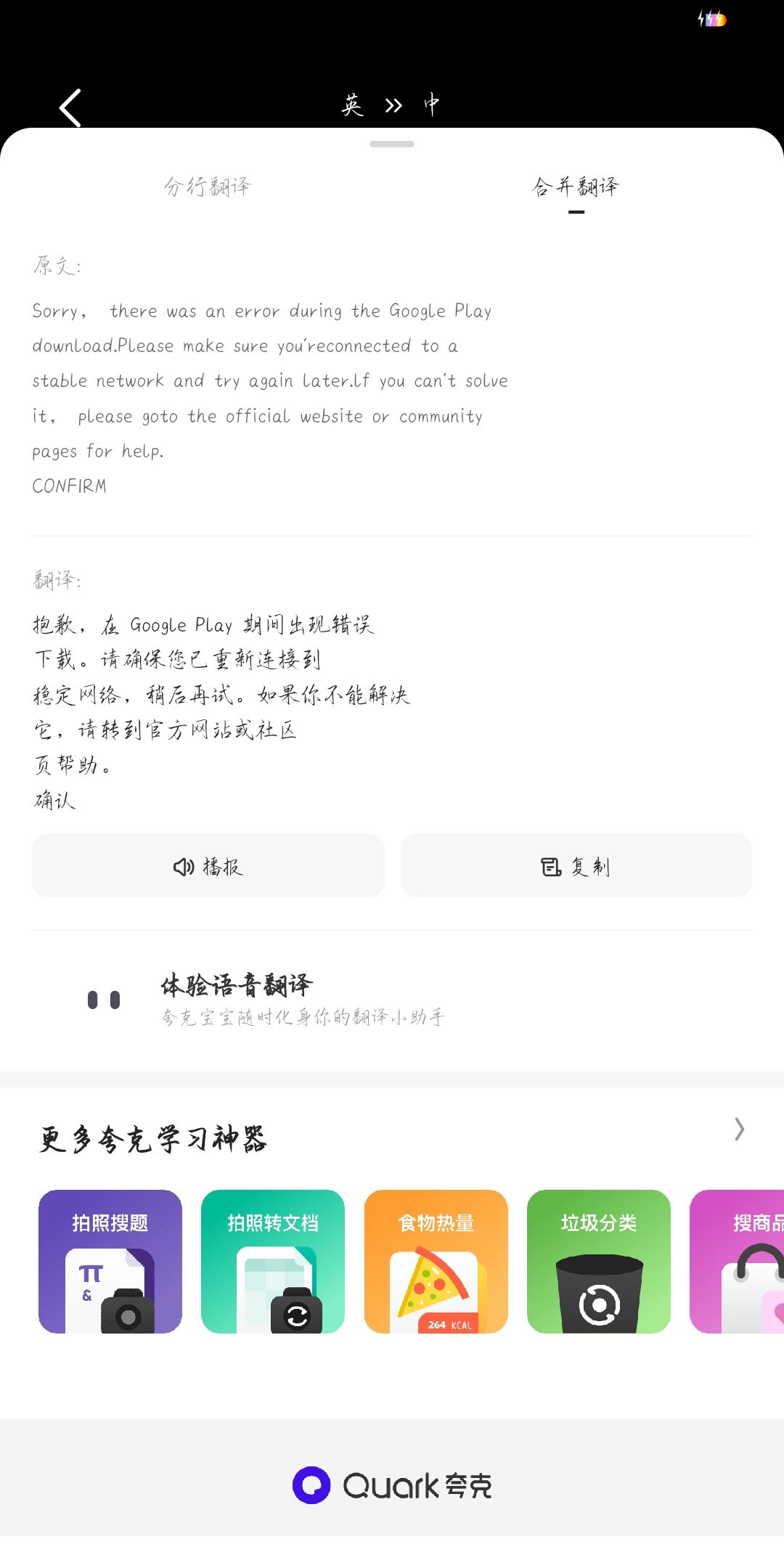Go back with the top-left arrow

70,108
